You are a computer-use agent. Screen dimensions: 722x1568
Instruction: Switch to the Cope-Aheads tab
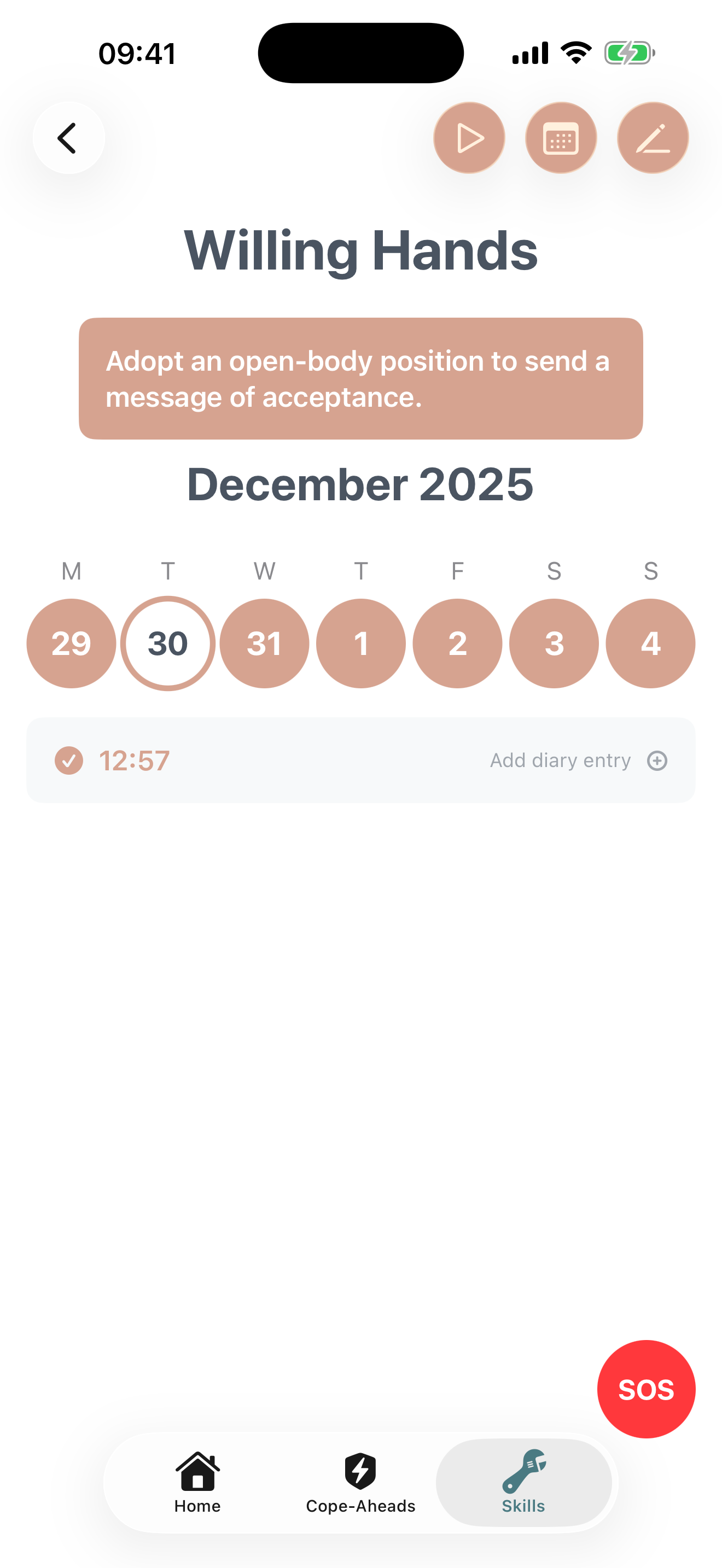pyautogui.click(x=360, y=1482)
